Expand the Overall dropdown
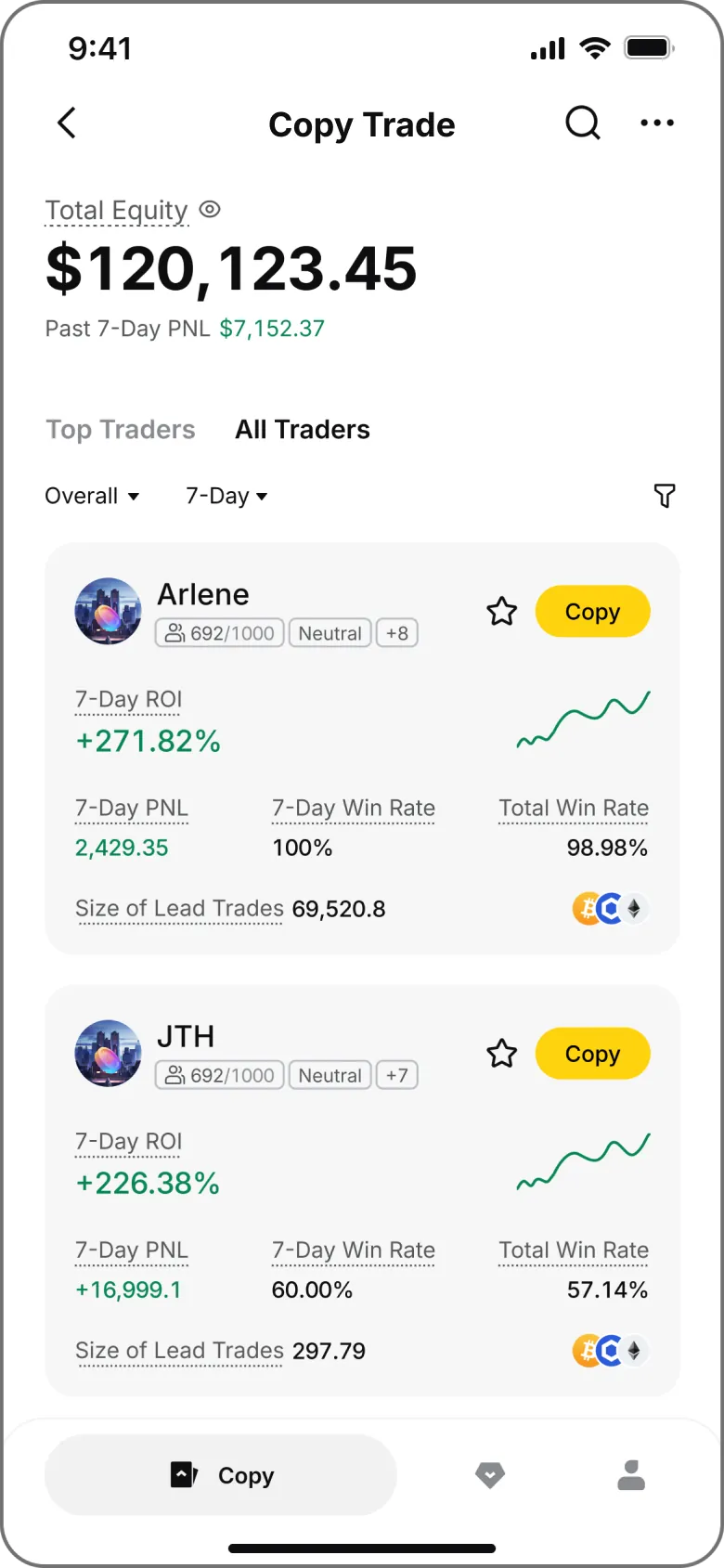The width and height of the screenshot is (724, 1568). click(x=92, y=496)
